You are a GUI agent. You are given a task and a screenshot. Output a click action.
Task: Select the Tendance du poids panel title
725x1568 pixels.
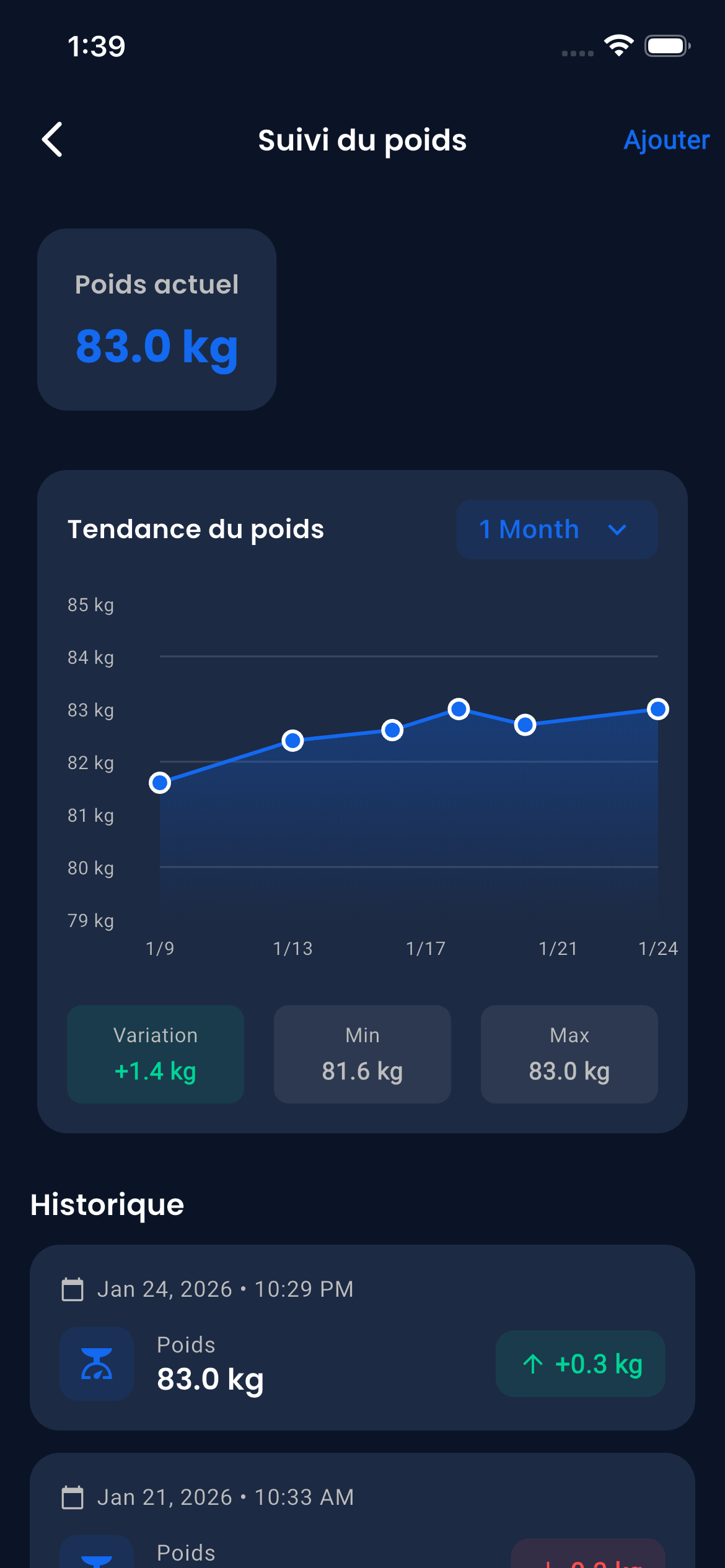pyautogui.click(x=195, y=529)
